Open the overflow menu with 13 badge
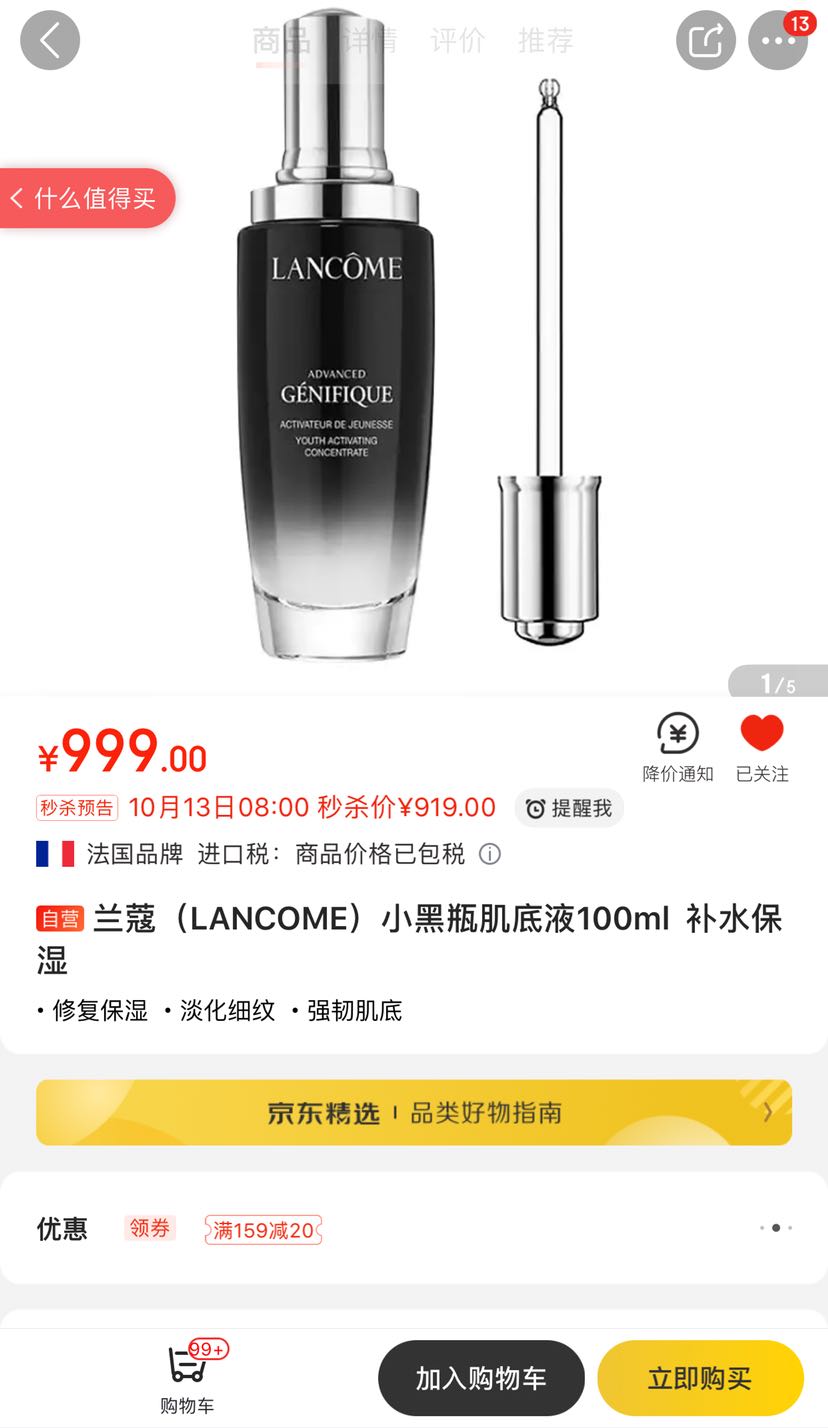This screenshot has height=1428, width=828. point(777,40)
